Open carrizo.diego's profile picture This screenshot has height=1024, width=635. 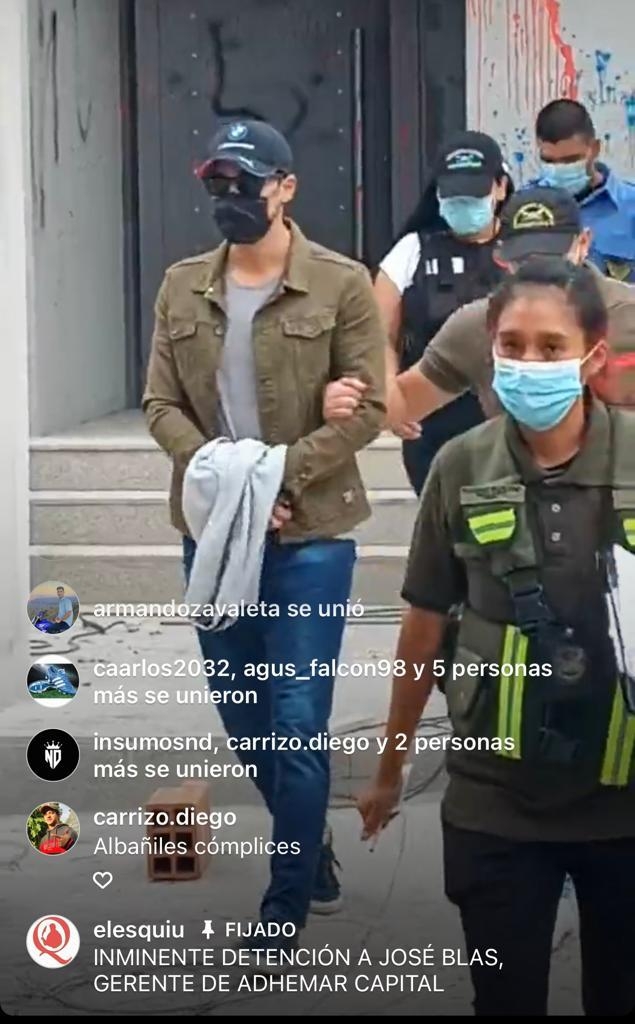[x=53, y=829]
